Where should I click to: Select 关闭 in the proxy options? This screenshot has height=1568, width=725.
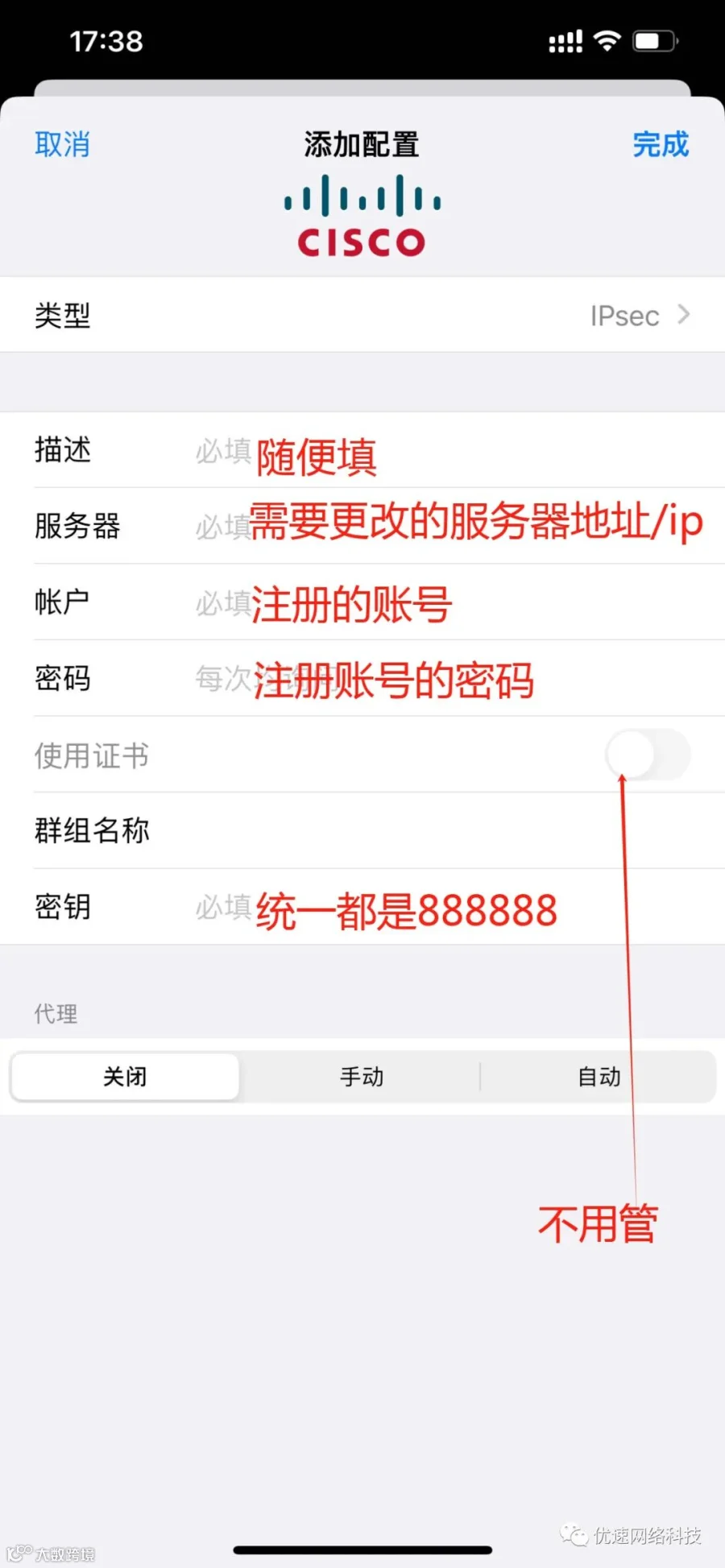click(125, 1077)
